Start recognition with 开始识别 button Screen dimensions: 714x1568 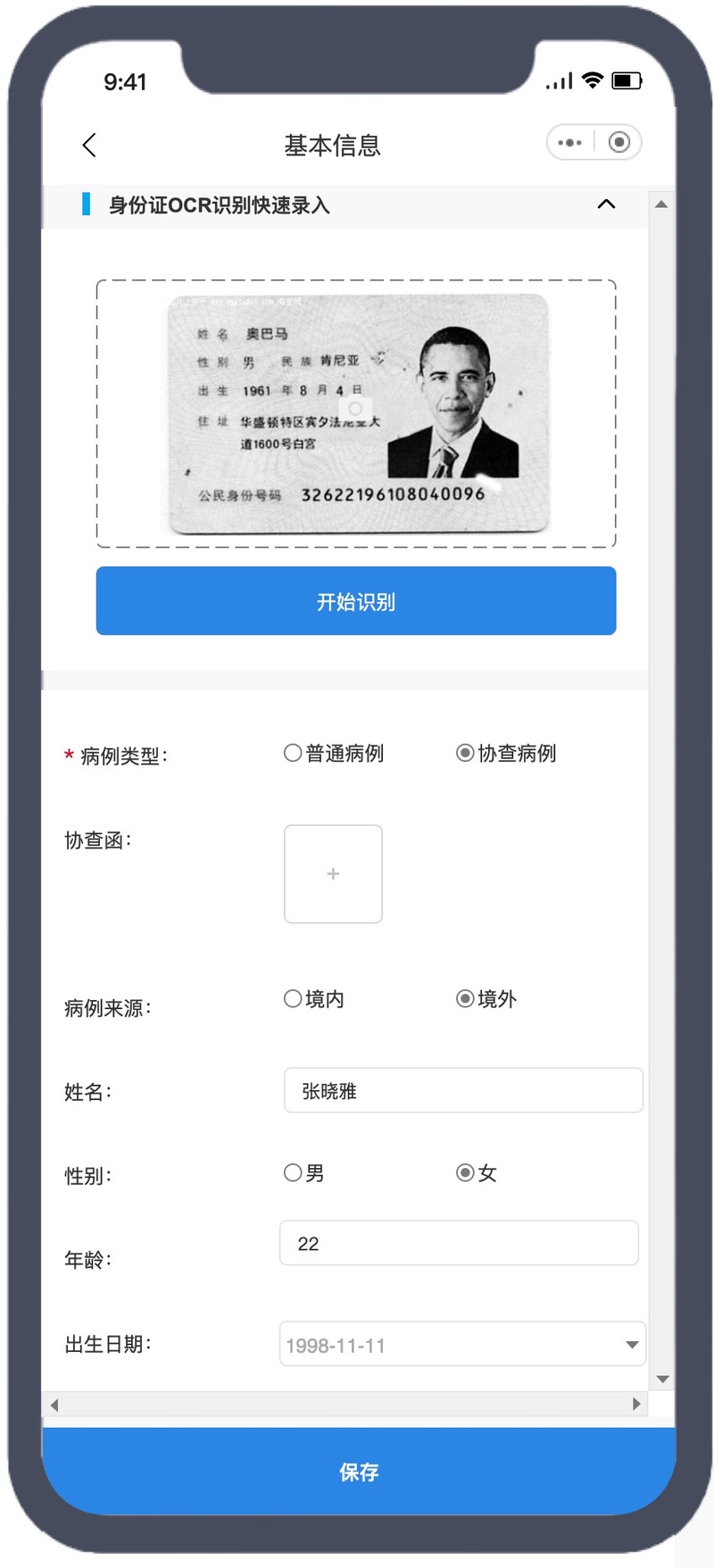[356, 601]
